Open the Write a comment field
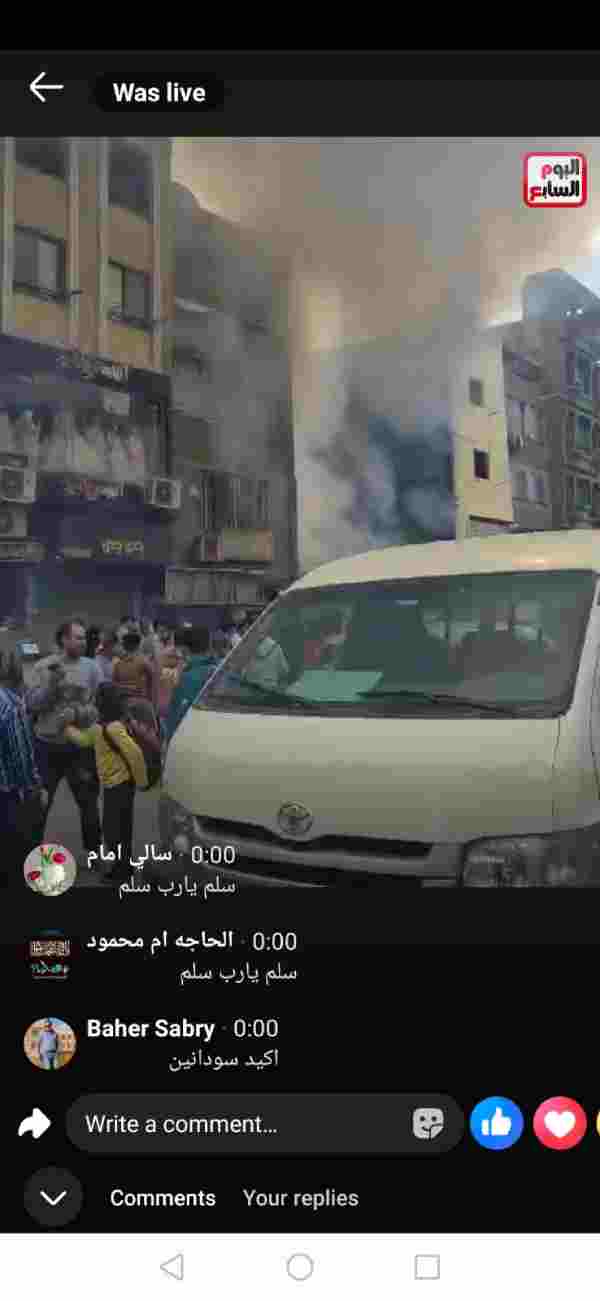Viewport: 600px width, 1301px height. pos(240,1124)
